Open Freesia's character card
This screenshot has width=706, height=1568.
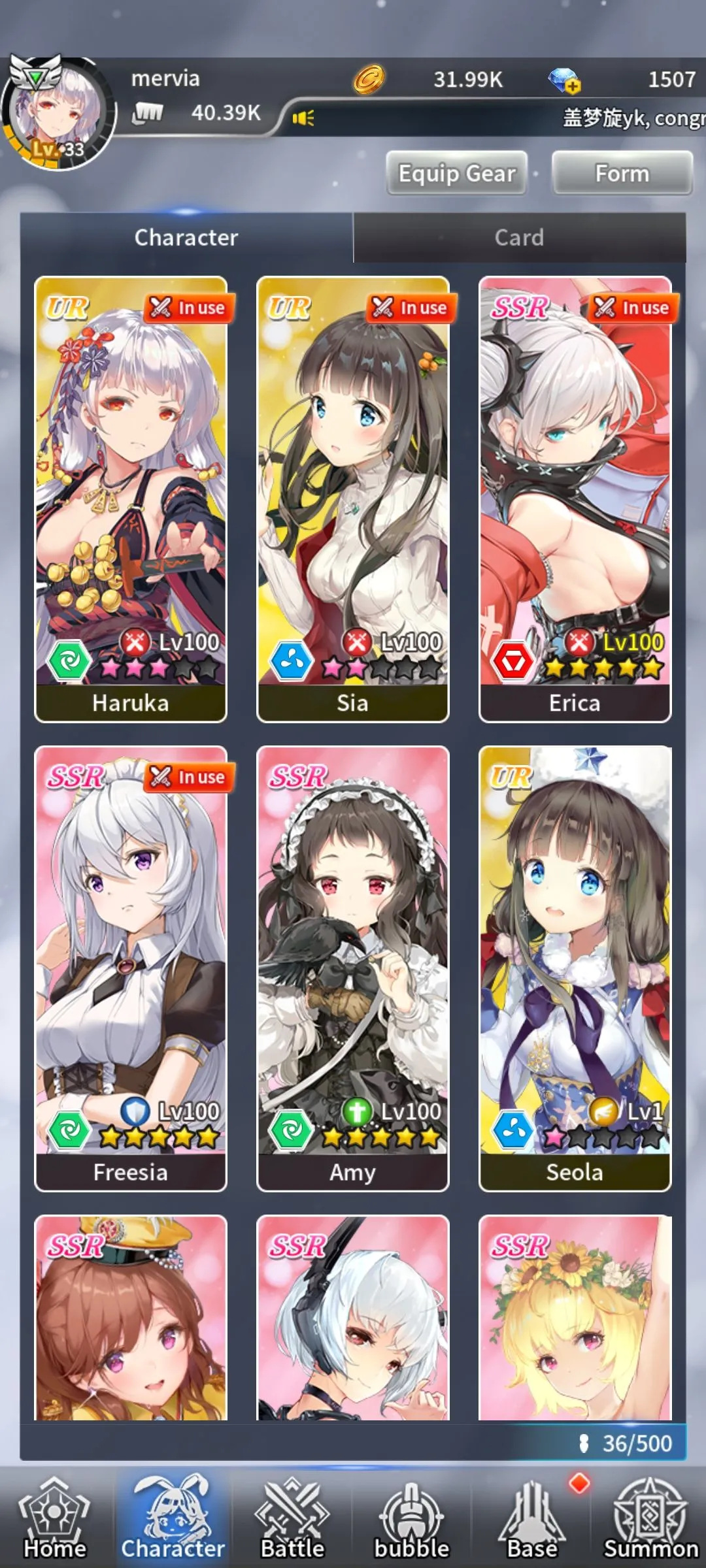pos(131,968)
